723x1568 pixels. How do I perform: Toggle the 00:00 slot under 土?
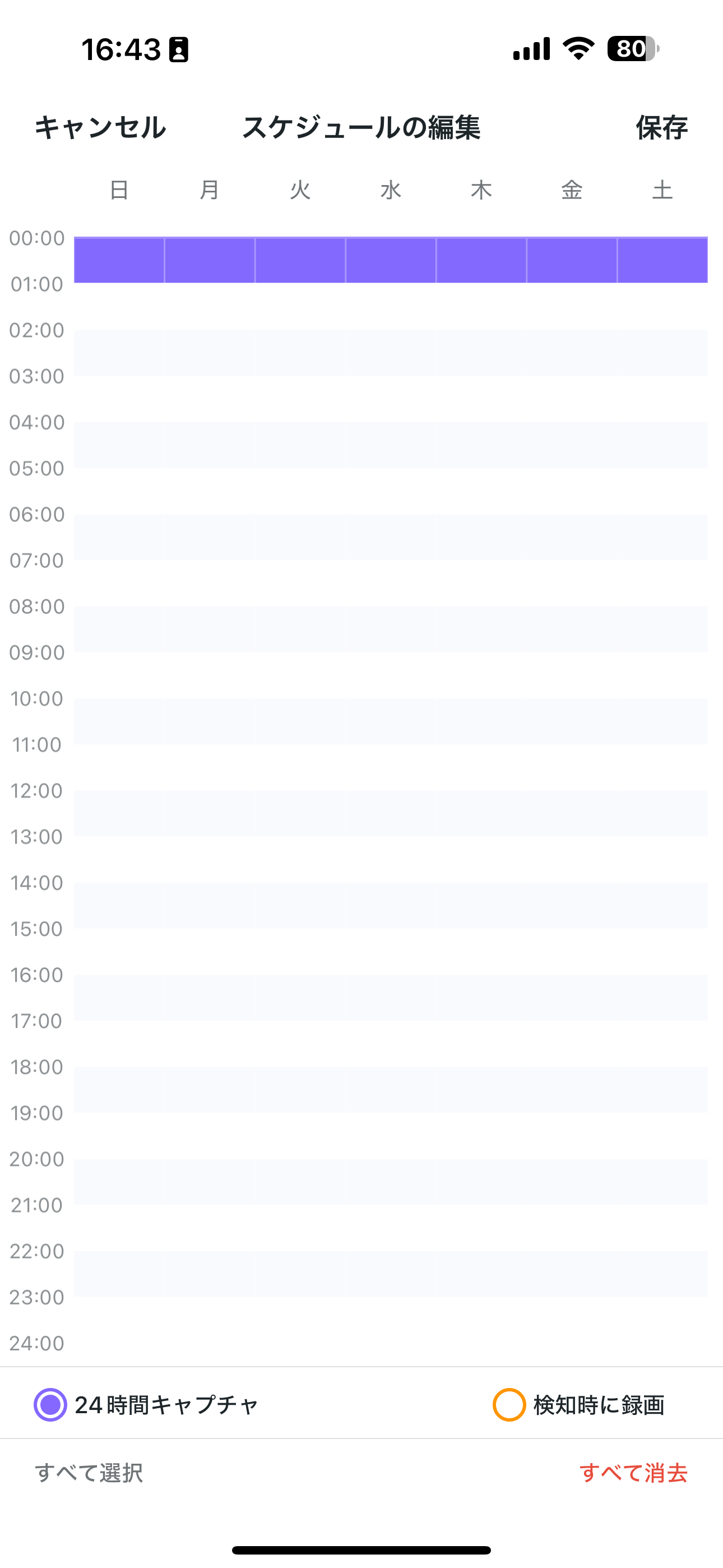pos(662,261)
